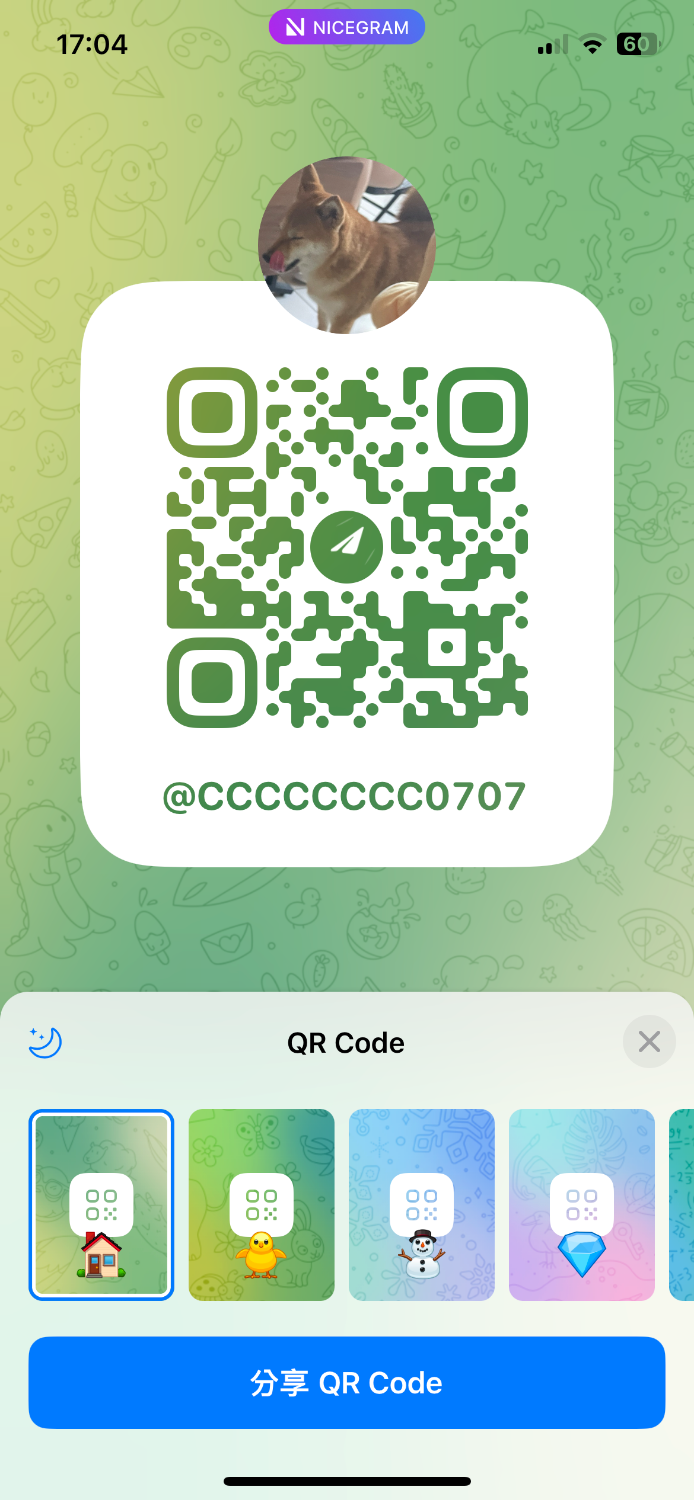Choose the snowman theme
This screenshot has width=694, height=1500.
point(421,1205)
